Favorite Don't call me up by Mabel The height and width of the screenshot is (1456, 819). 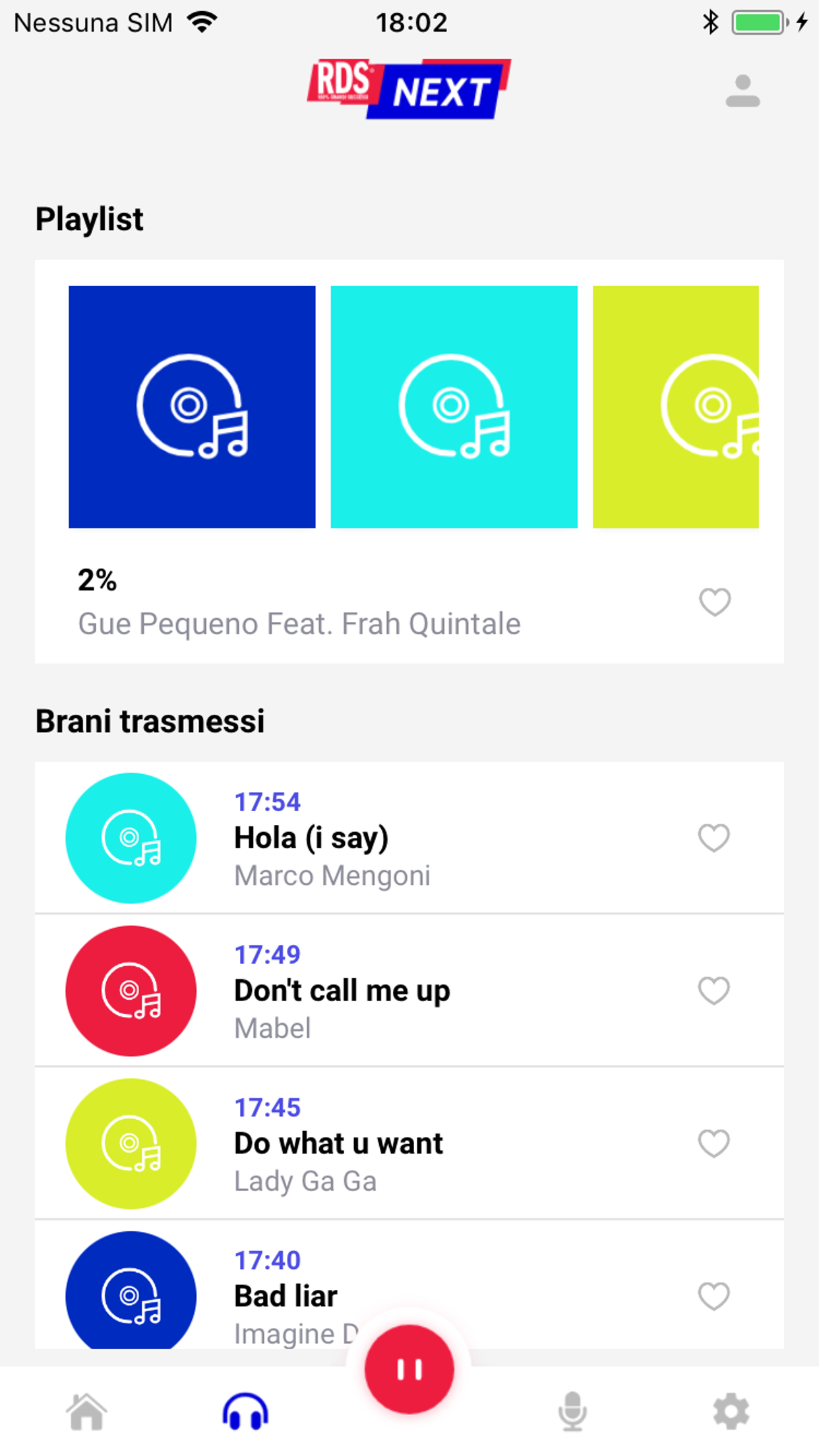[713, 991]
